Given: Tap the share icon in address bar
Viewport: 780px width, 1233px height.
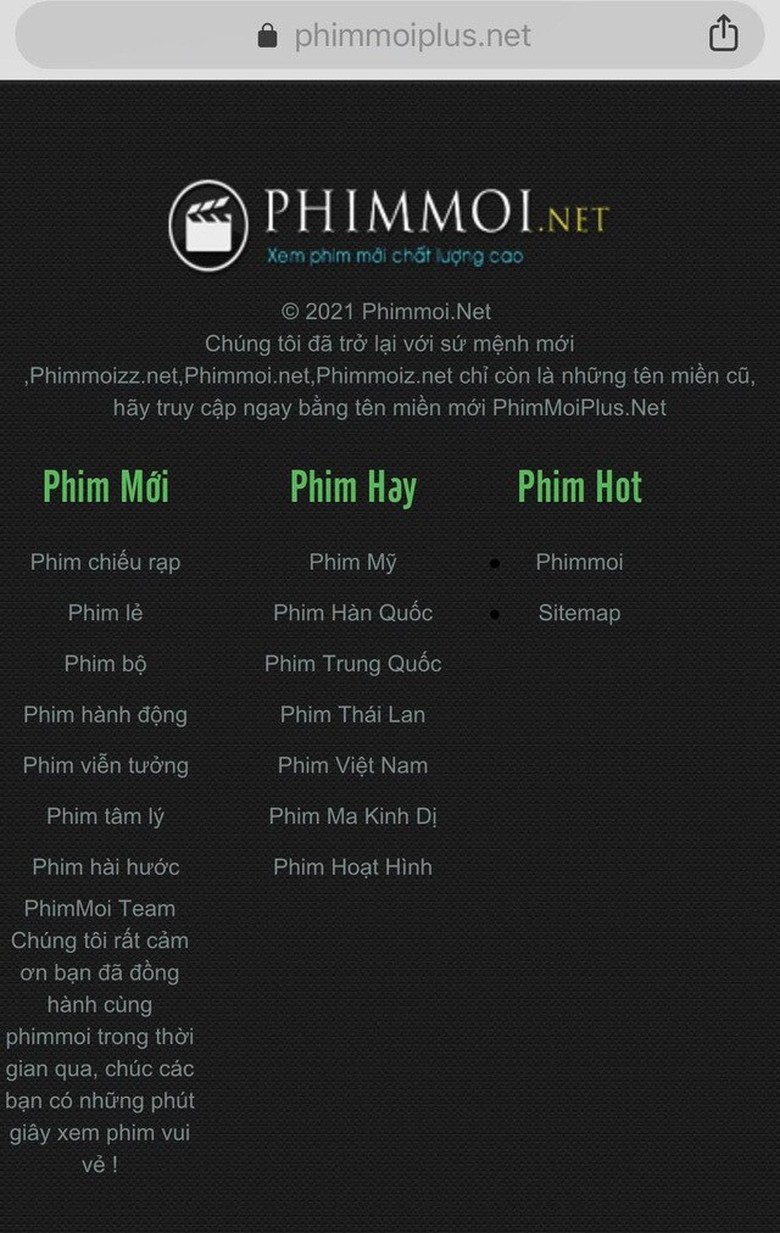Looking at the screenshot, I should click(723, 35).
